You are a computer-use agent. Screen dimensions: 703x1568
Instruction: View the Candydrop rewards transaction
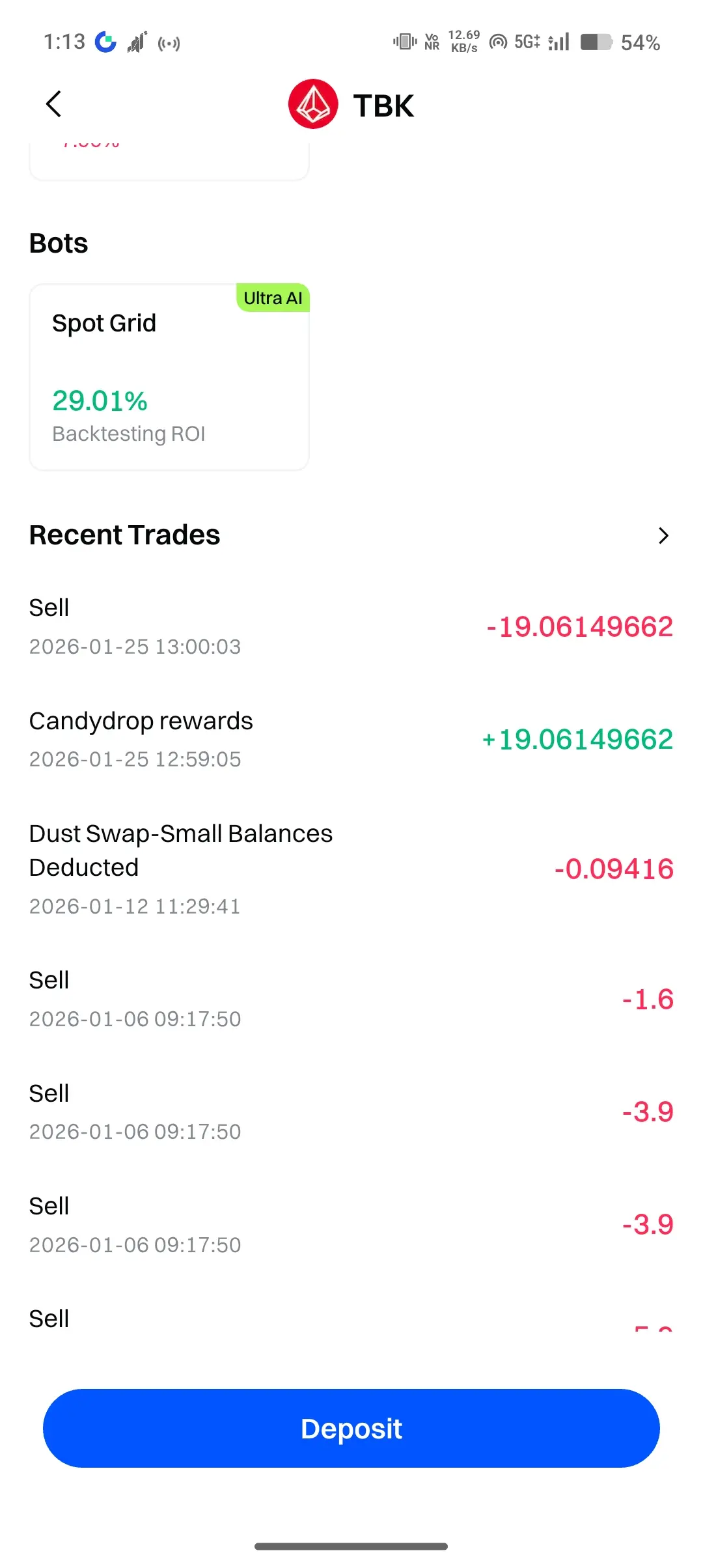tap(351, 739)
